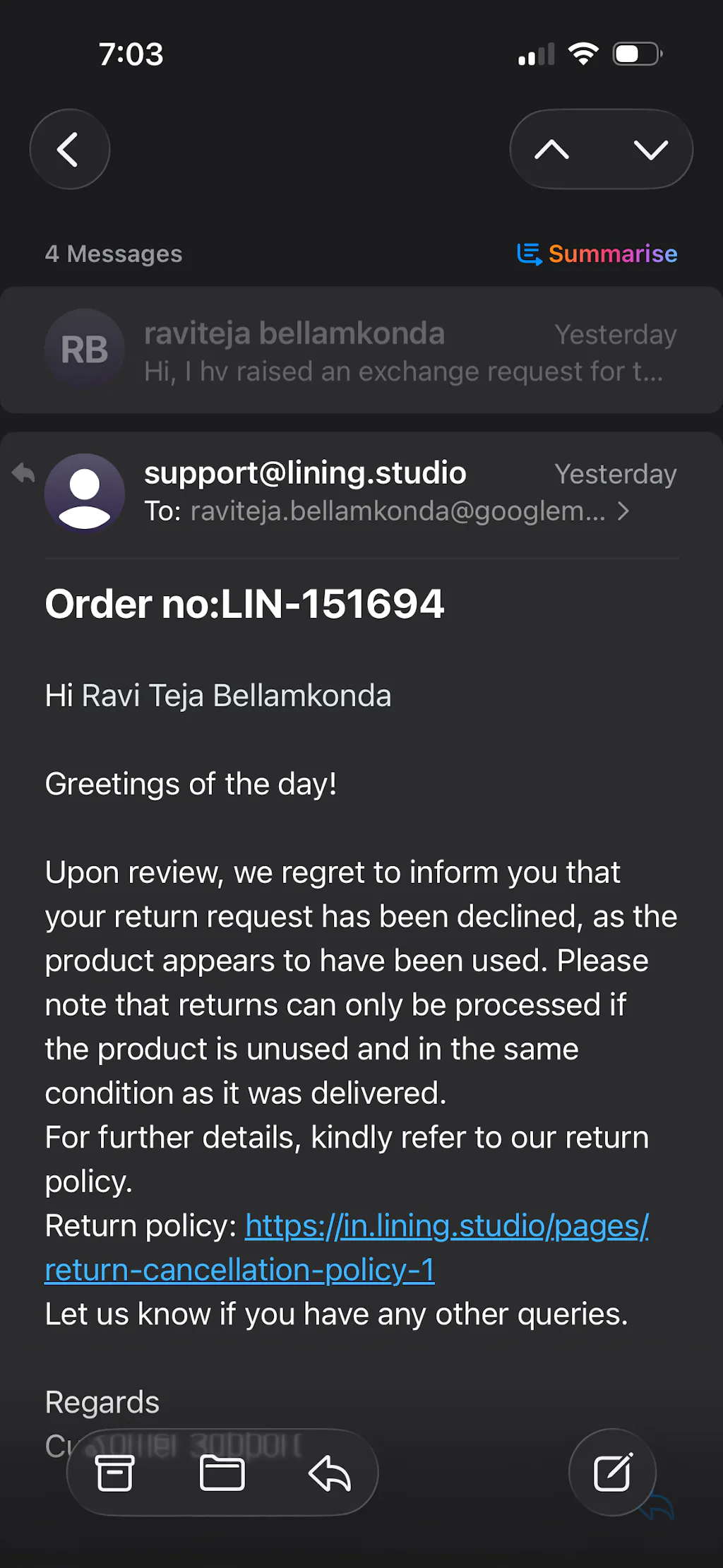
Task: Go back to the mailbox list
Action: coord(69,149)
